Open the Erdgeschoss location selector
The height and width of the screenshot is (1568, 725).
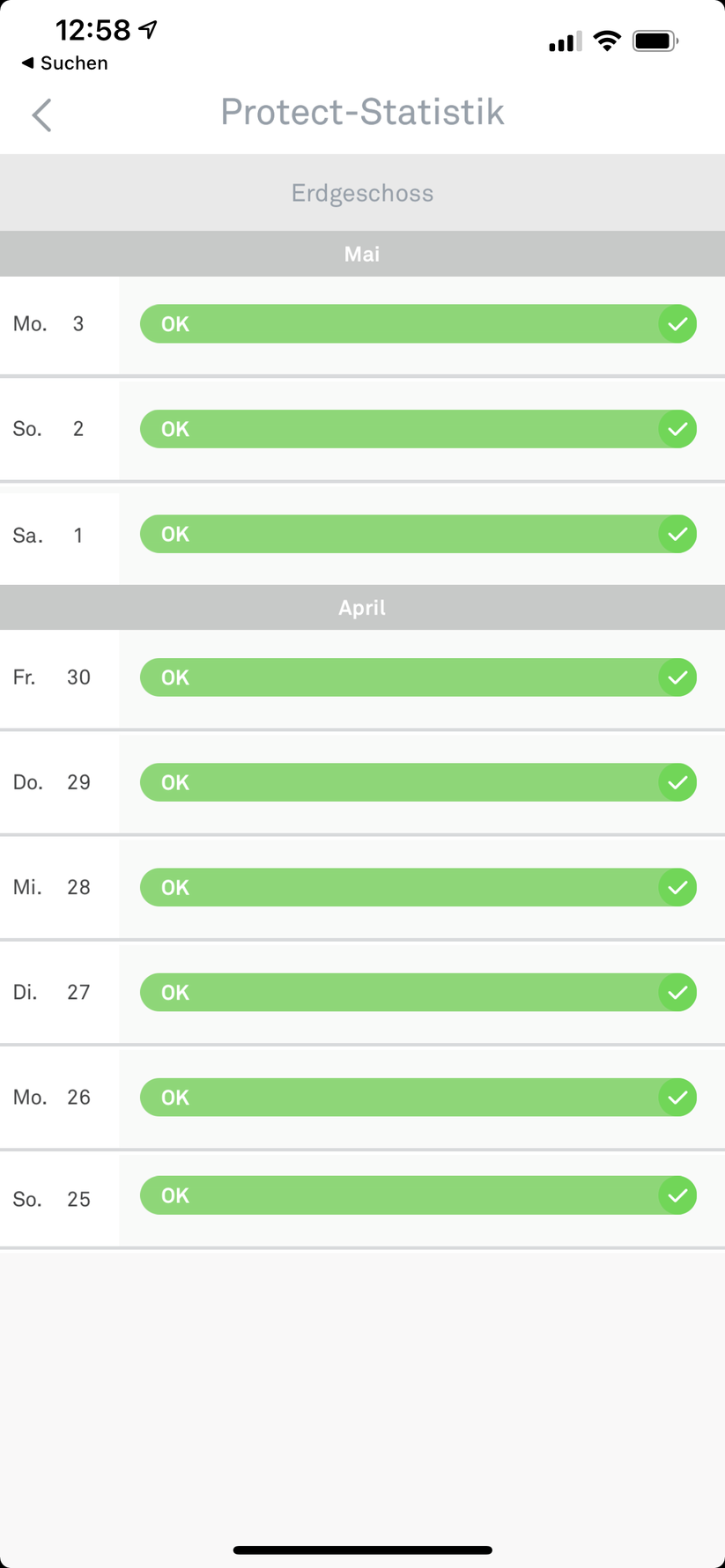tap(362, 193)
